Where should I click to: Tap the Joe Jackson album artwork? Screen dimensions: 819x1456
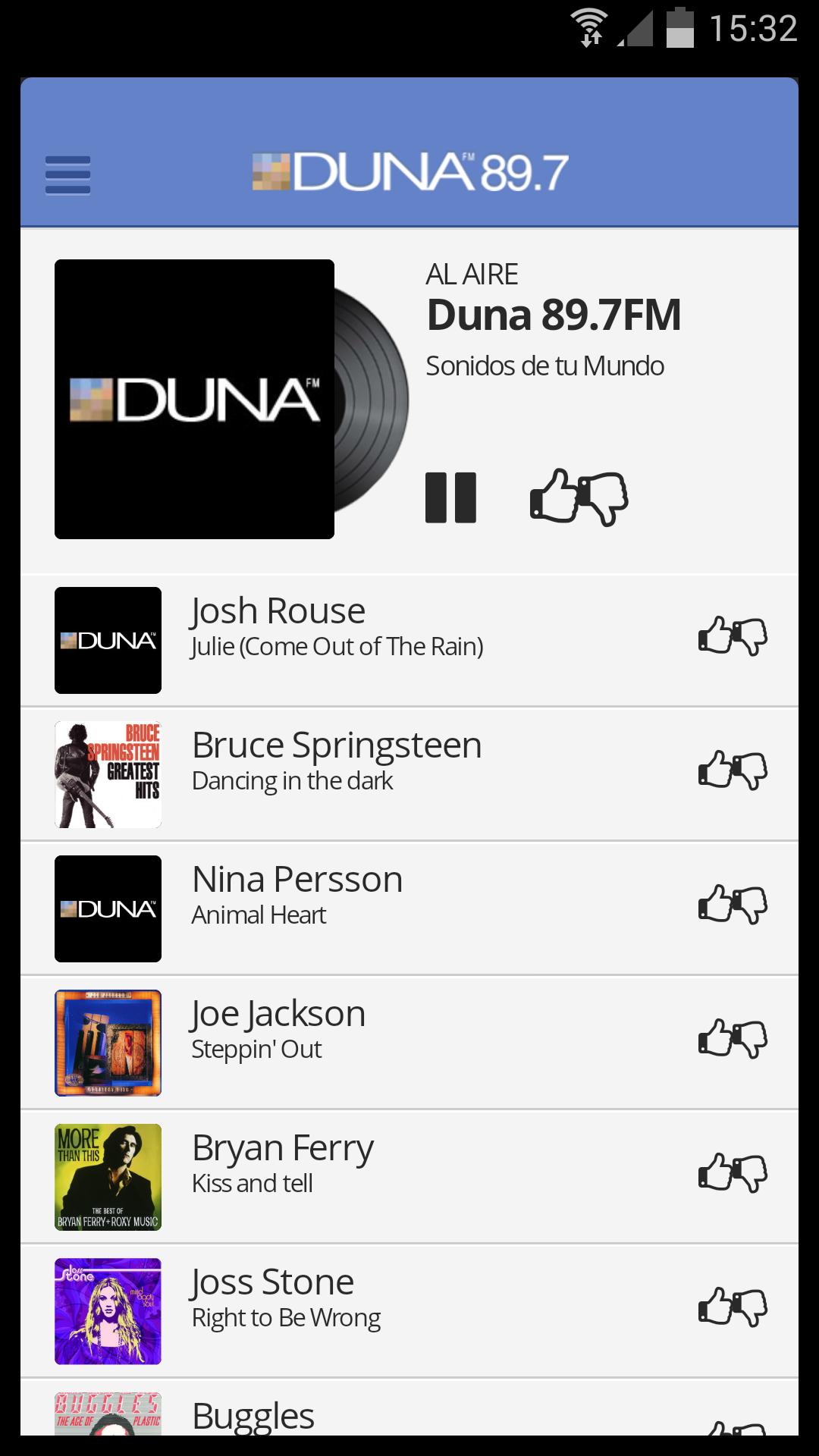(x=108, y=1041)
